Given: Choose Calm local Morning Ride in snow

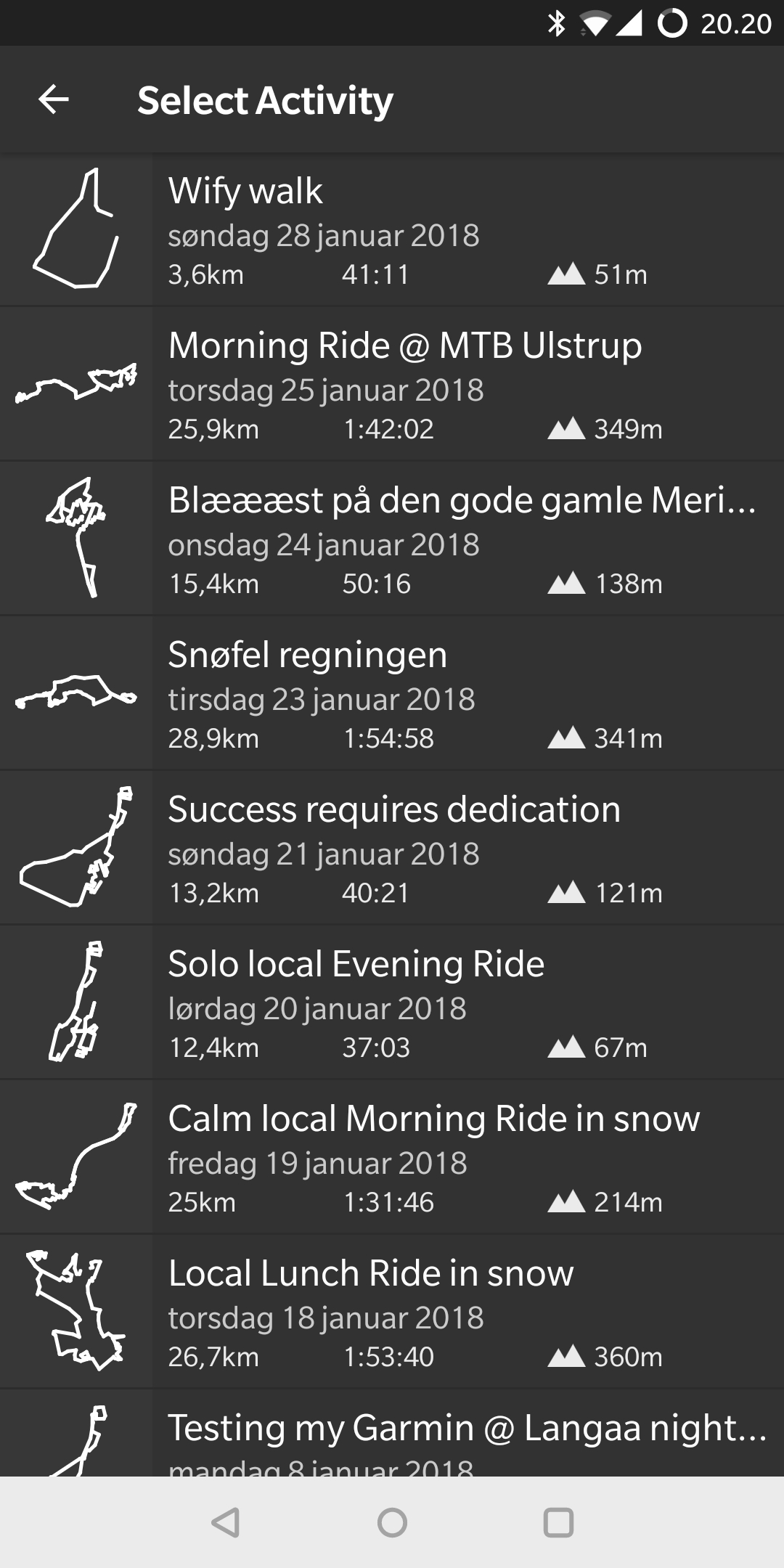Looking at the screenshot, I should [x=392, y=1157].
